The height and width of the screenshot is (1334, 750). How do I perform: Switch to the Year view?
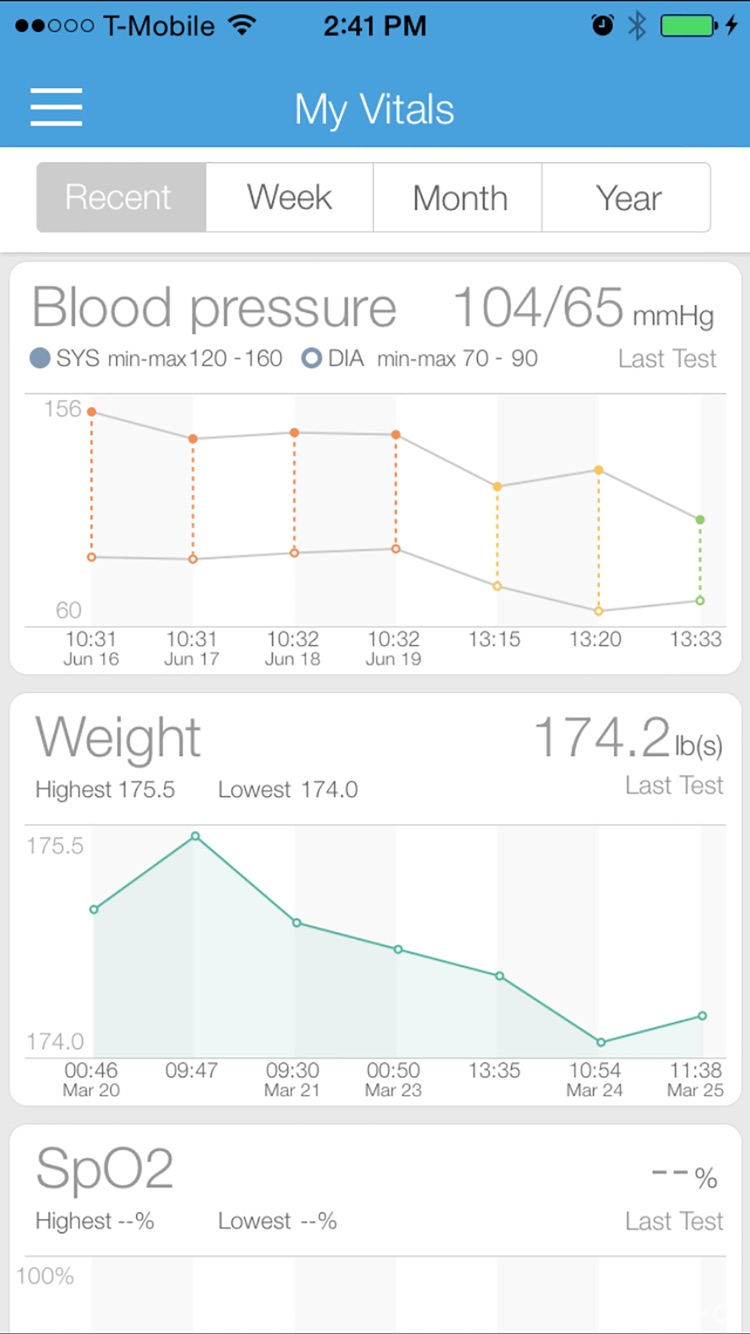pyautogui.click(x=627, y=197)
